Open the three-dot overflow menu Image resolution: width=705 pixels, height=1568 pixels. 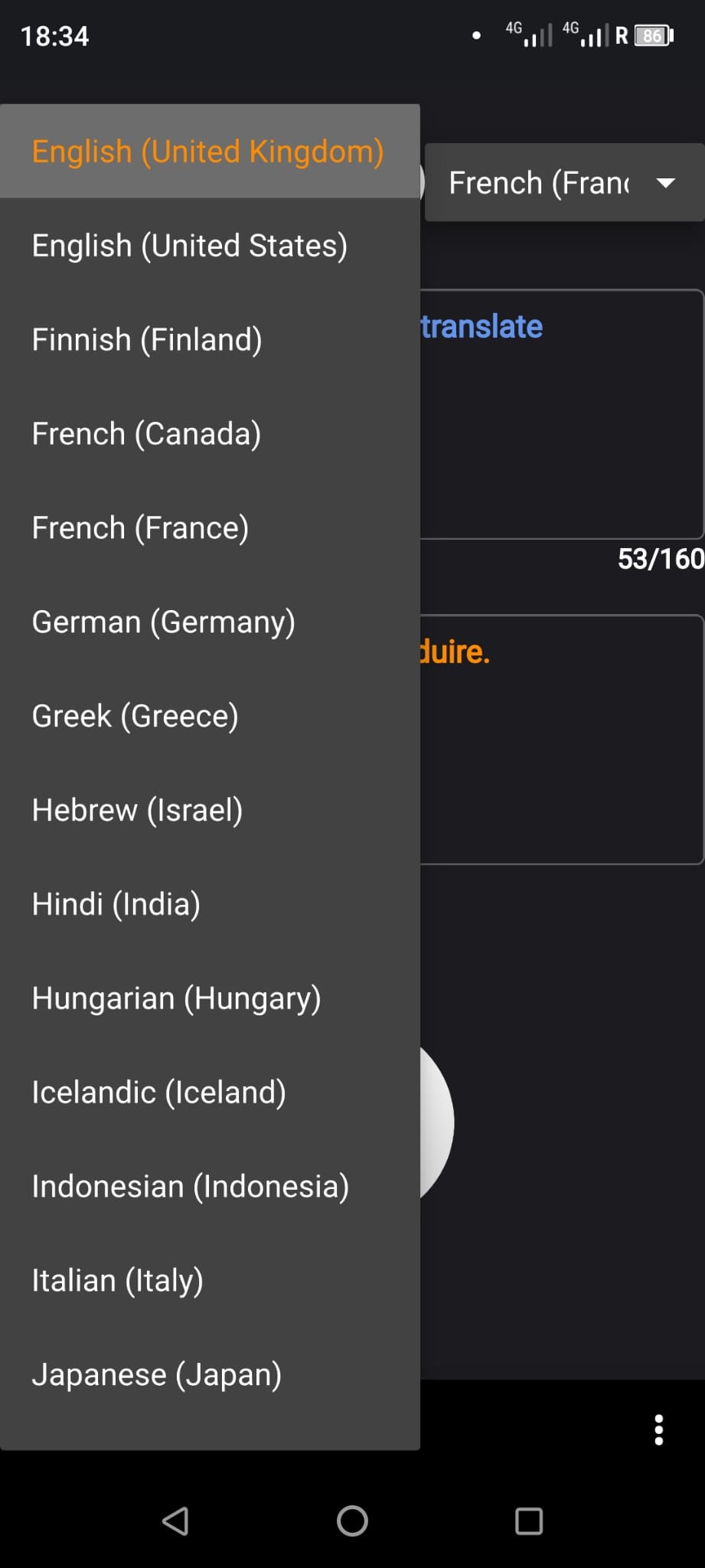click(x=658, y=1430)
